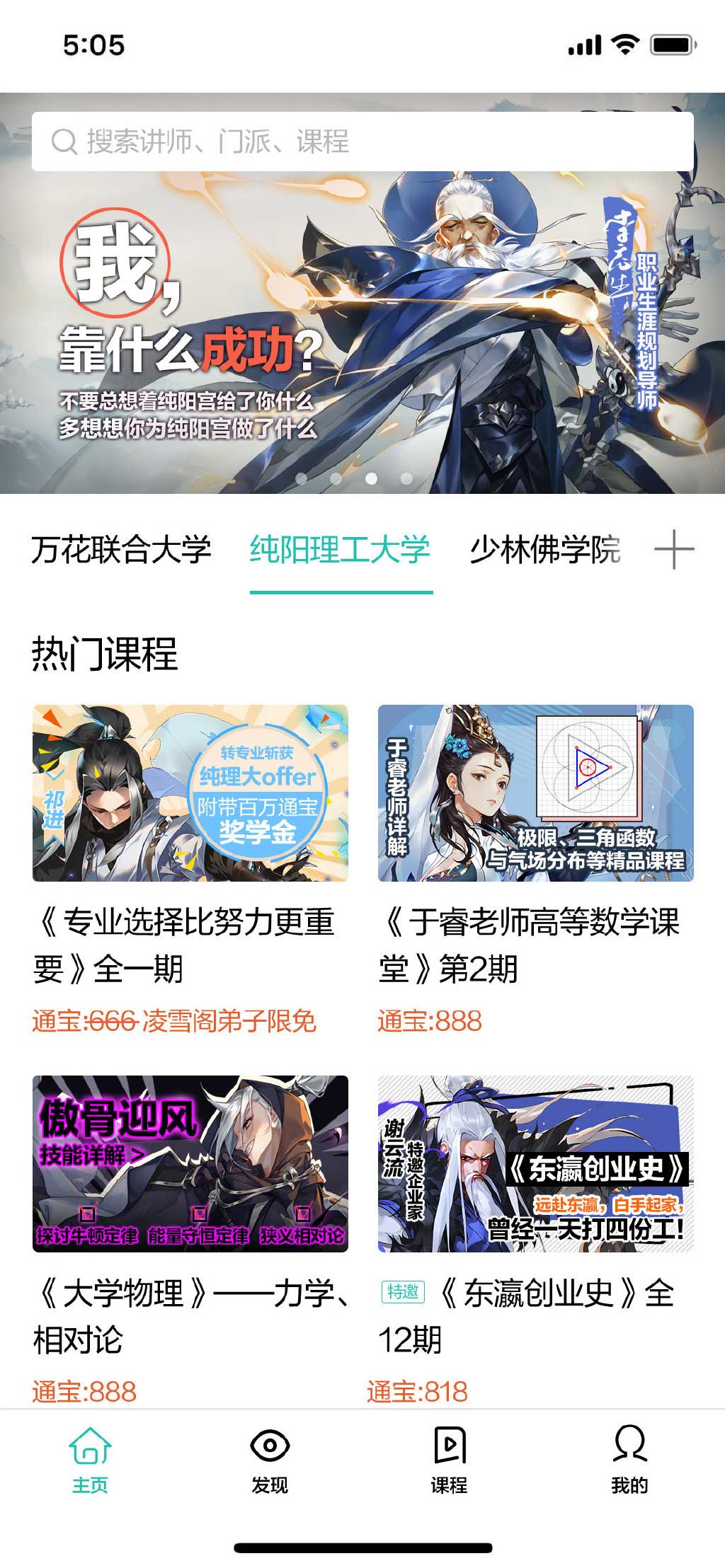Switch to the 少林佛学院 tab

coord(545,550)
